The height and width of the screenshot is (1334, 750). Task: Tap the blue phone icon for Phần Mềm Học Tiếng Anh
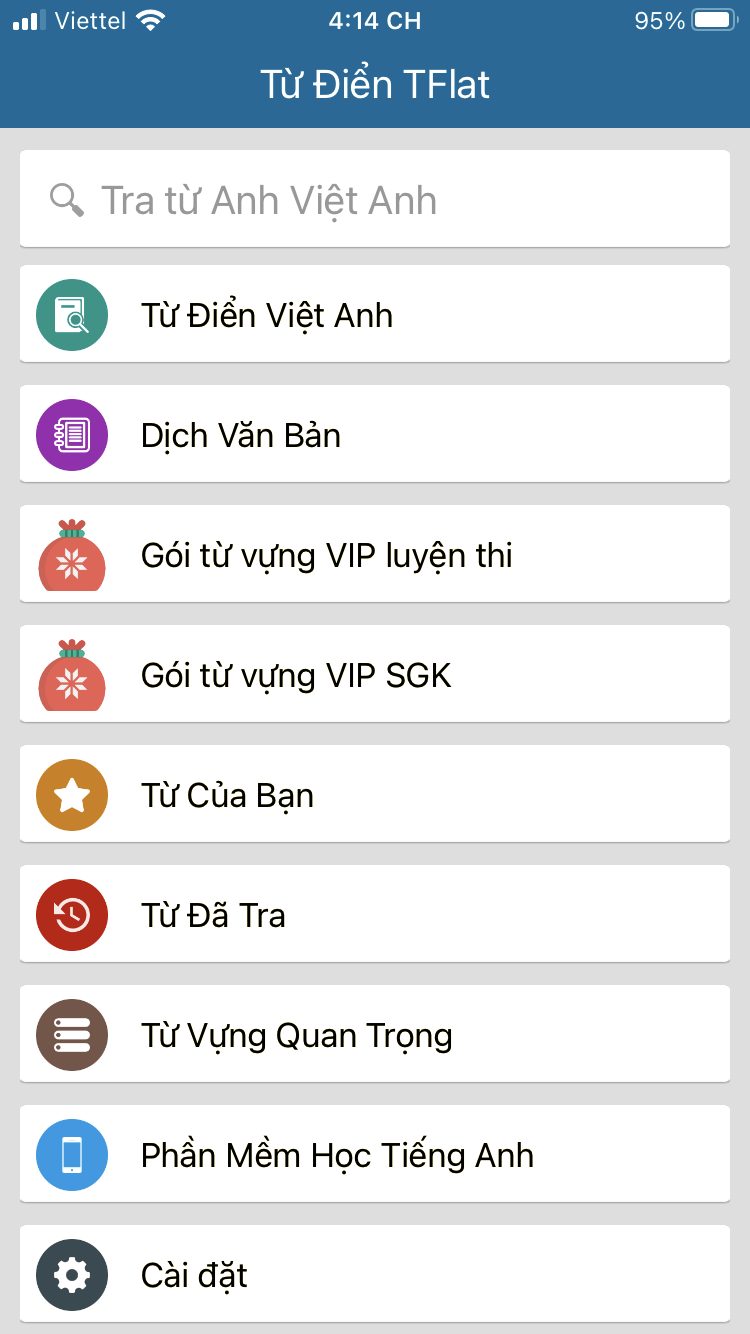click(71, 1154)
